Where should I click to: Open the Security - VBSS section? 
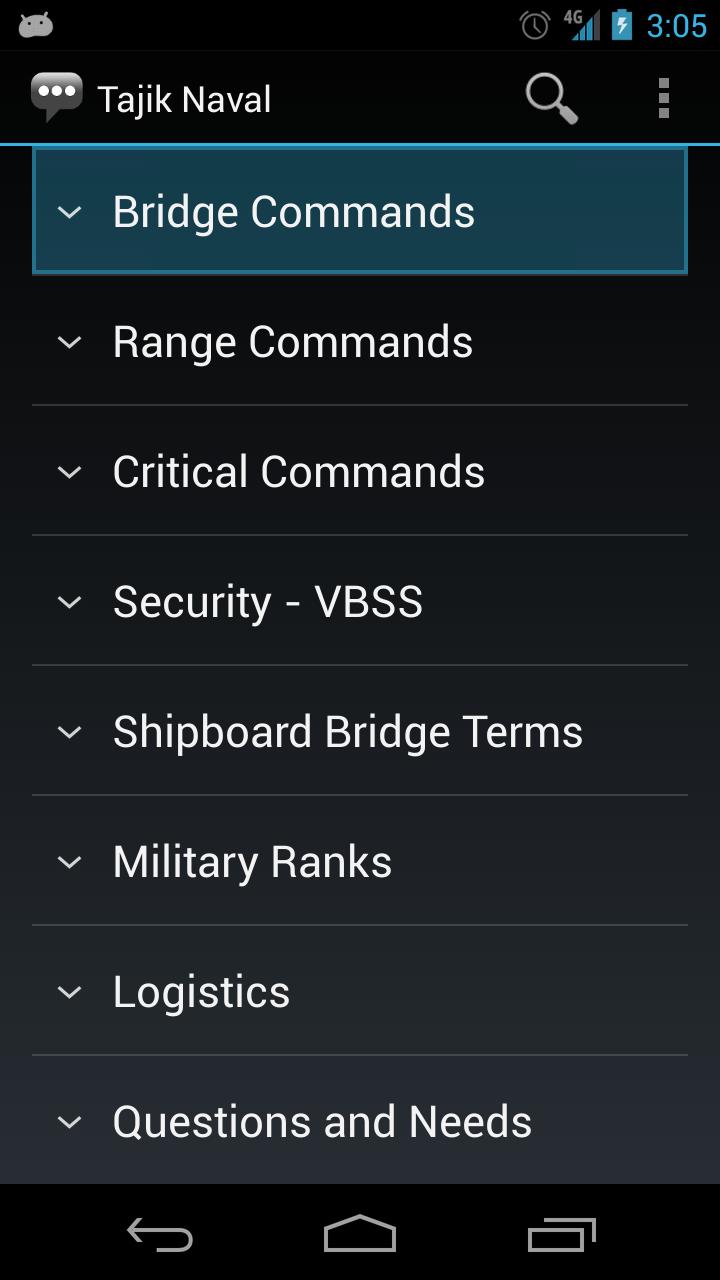coord(360,601)
